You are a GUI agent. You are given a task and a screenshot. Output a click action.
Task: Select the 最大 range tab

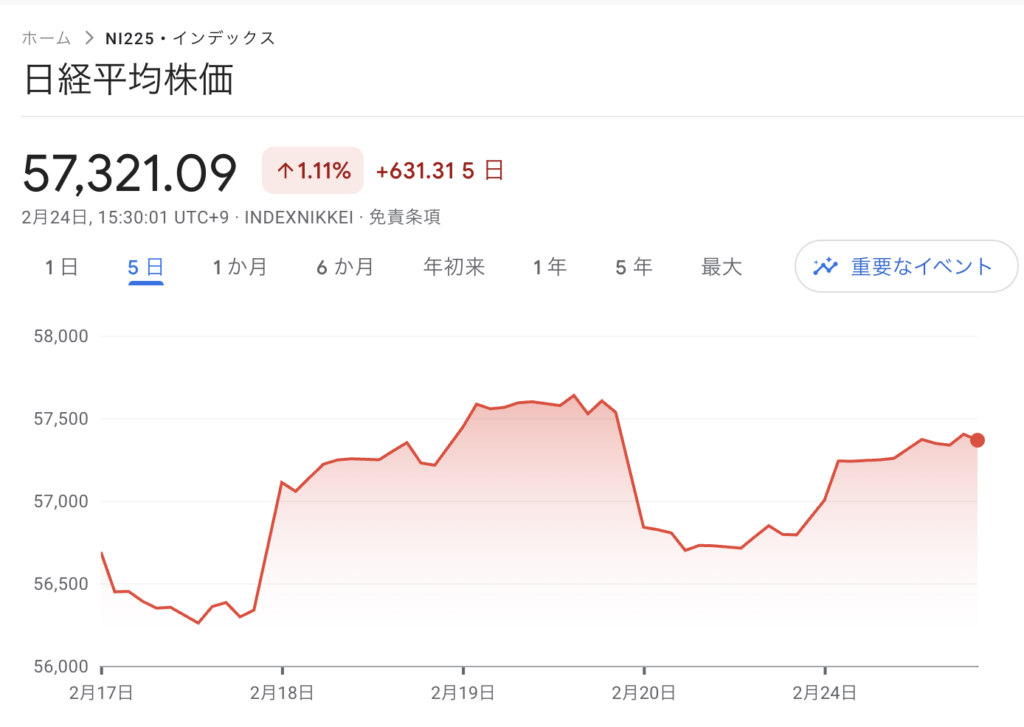(x=721, y=267)
